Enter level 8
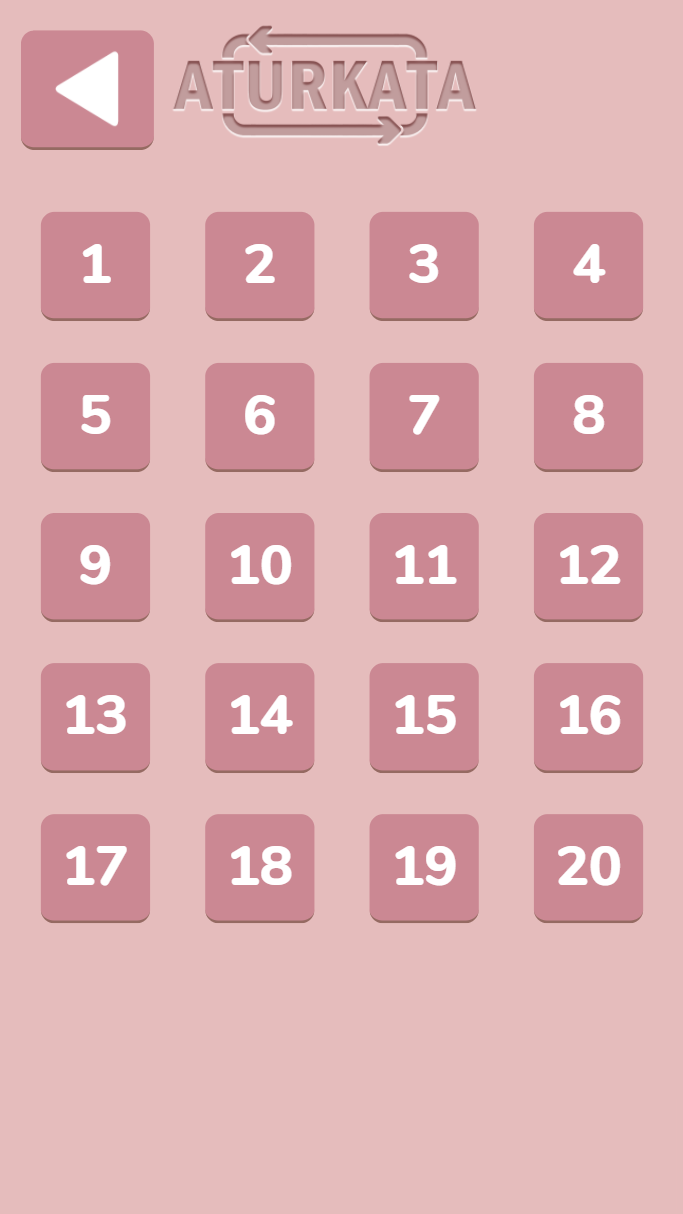Viewport: 683px width, 1214px height. (x=588, y=416)
